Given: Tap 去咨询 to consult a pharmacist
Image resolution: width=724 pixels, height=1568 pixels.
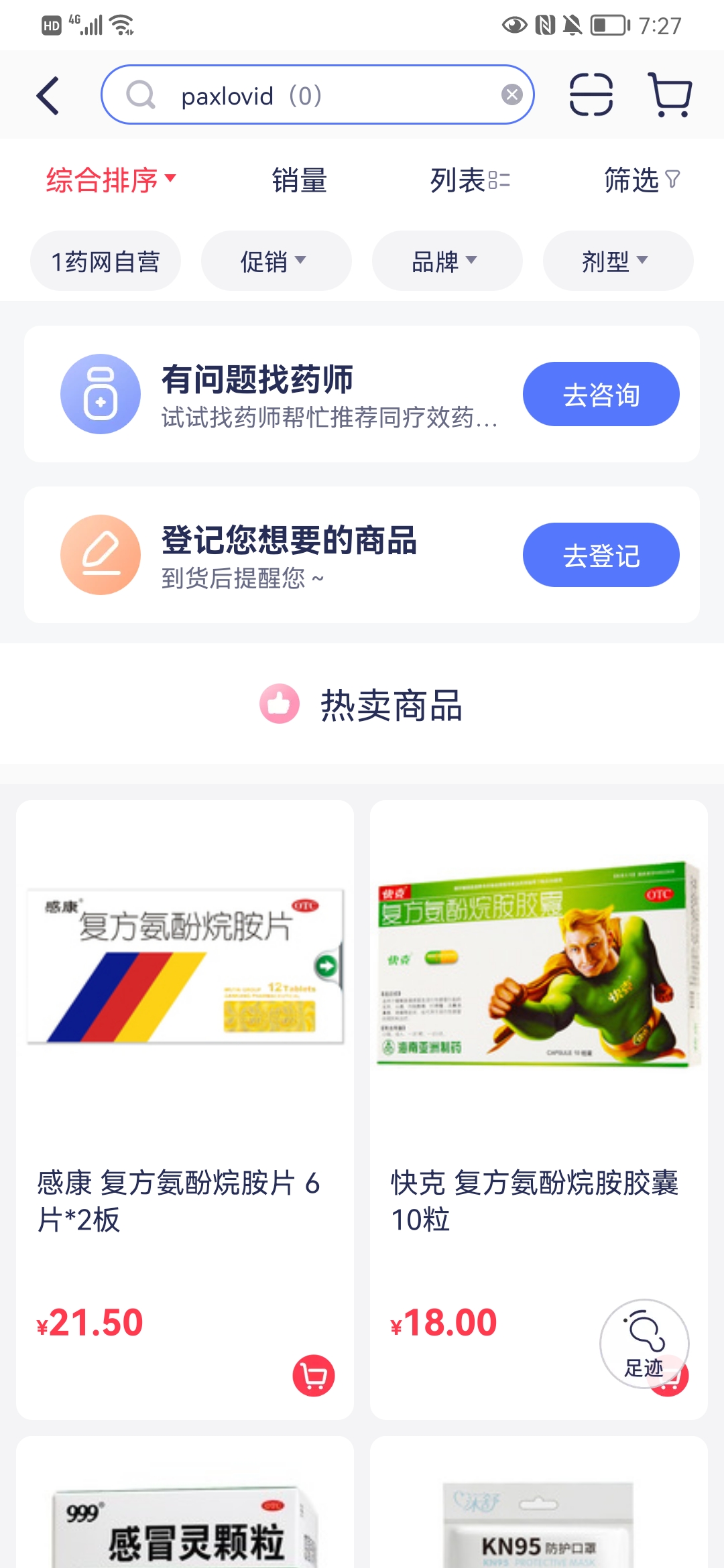Looking at the screenshot, I should pyautogui.click(x=601, y=395).
